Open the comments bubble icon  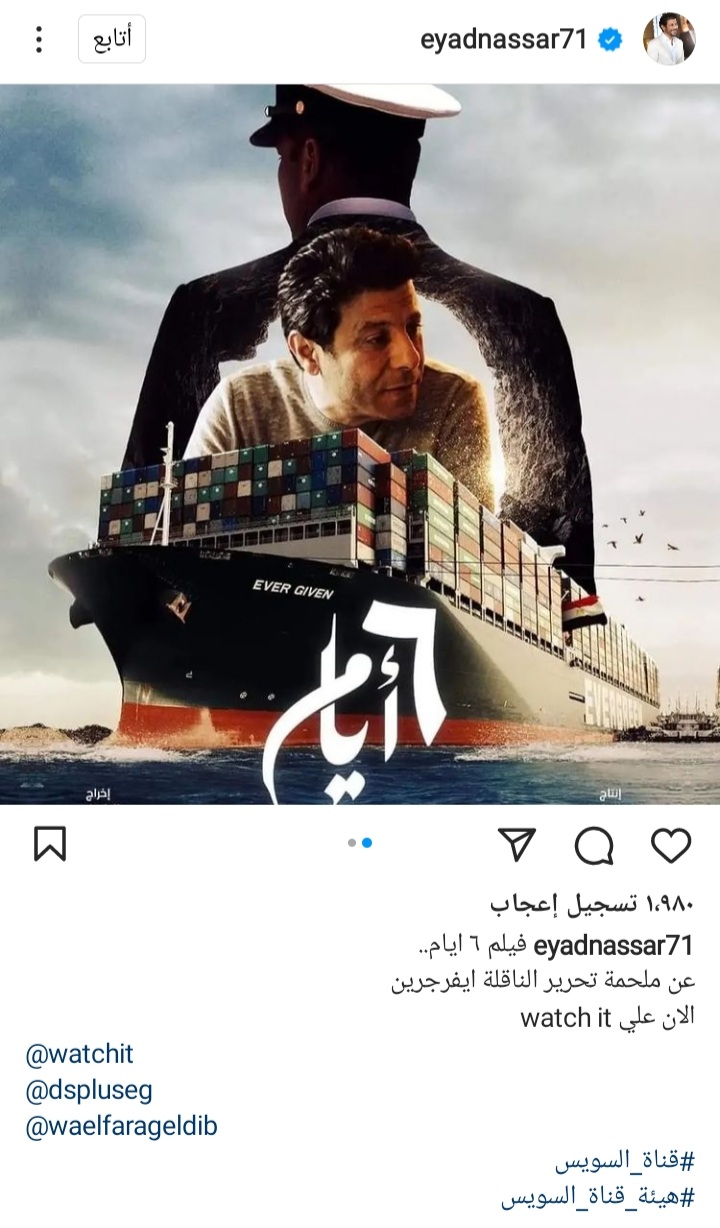pos(594,846)
